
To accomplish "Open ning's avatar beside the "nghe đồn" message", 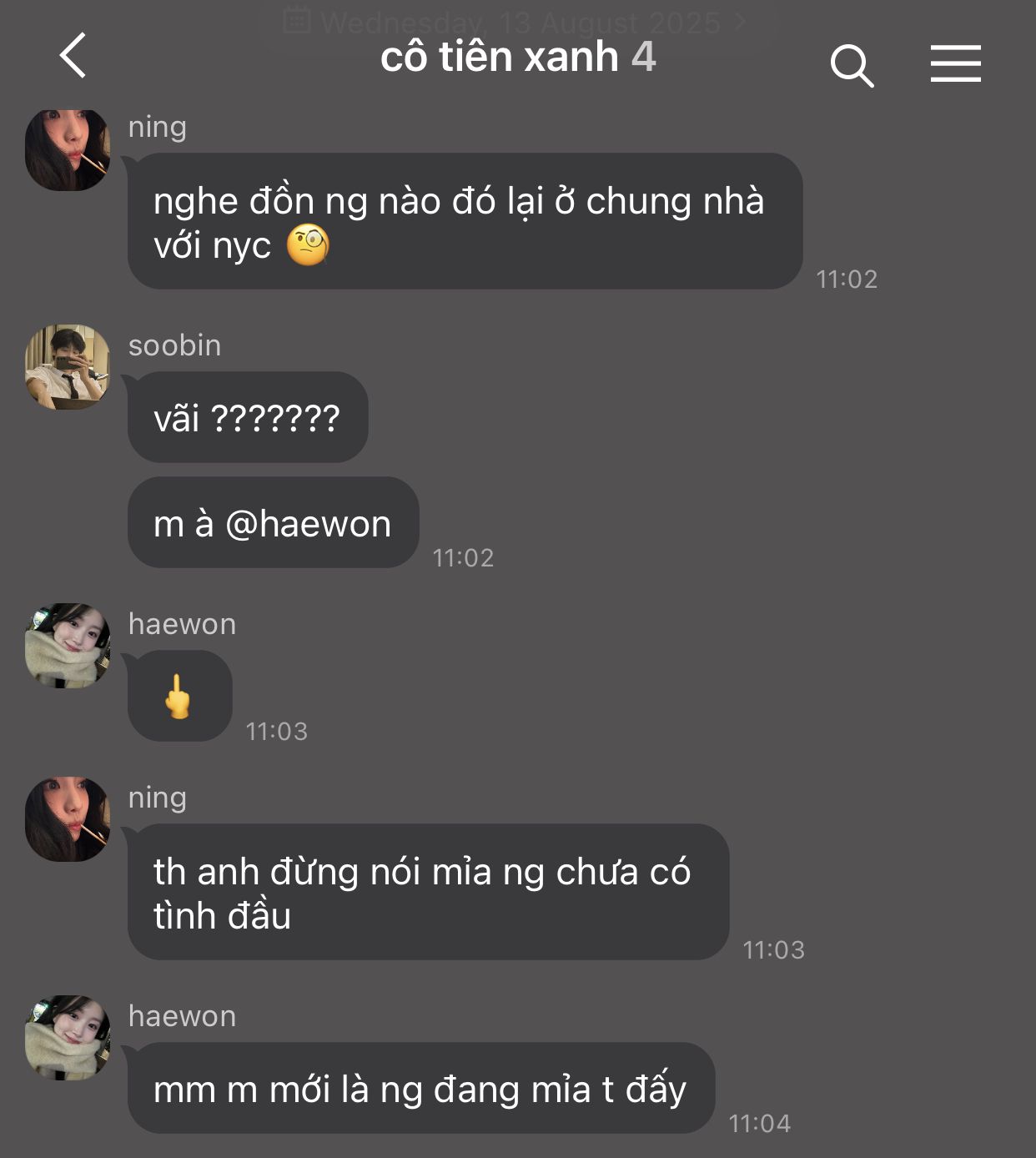I will (x=68, y=150).
